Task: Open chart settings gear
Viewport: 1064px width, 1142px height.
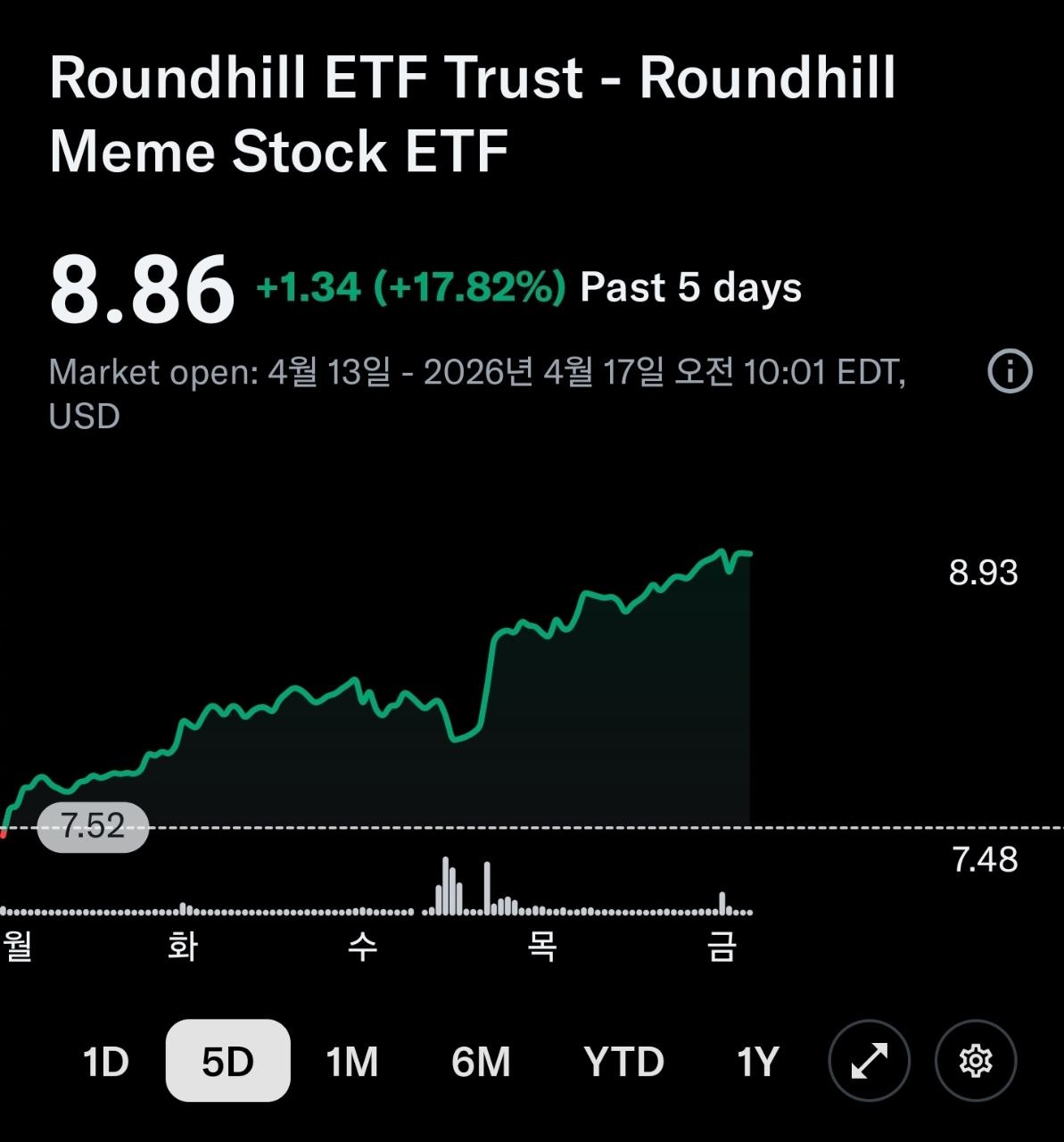Action: click(976, 1061)
